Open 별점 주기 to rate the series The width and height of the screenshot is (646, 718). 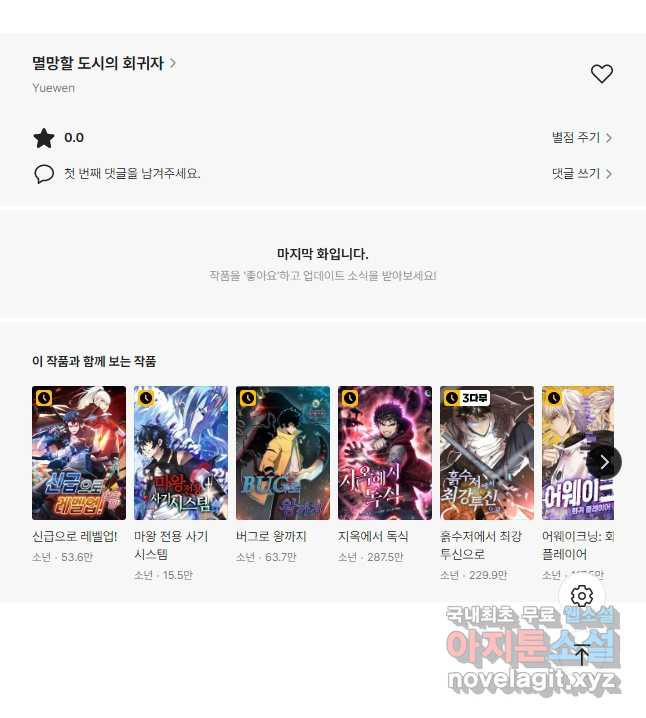point(581,138)
